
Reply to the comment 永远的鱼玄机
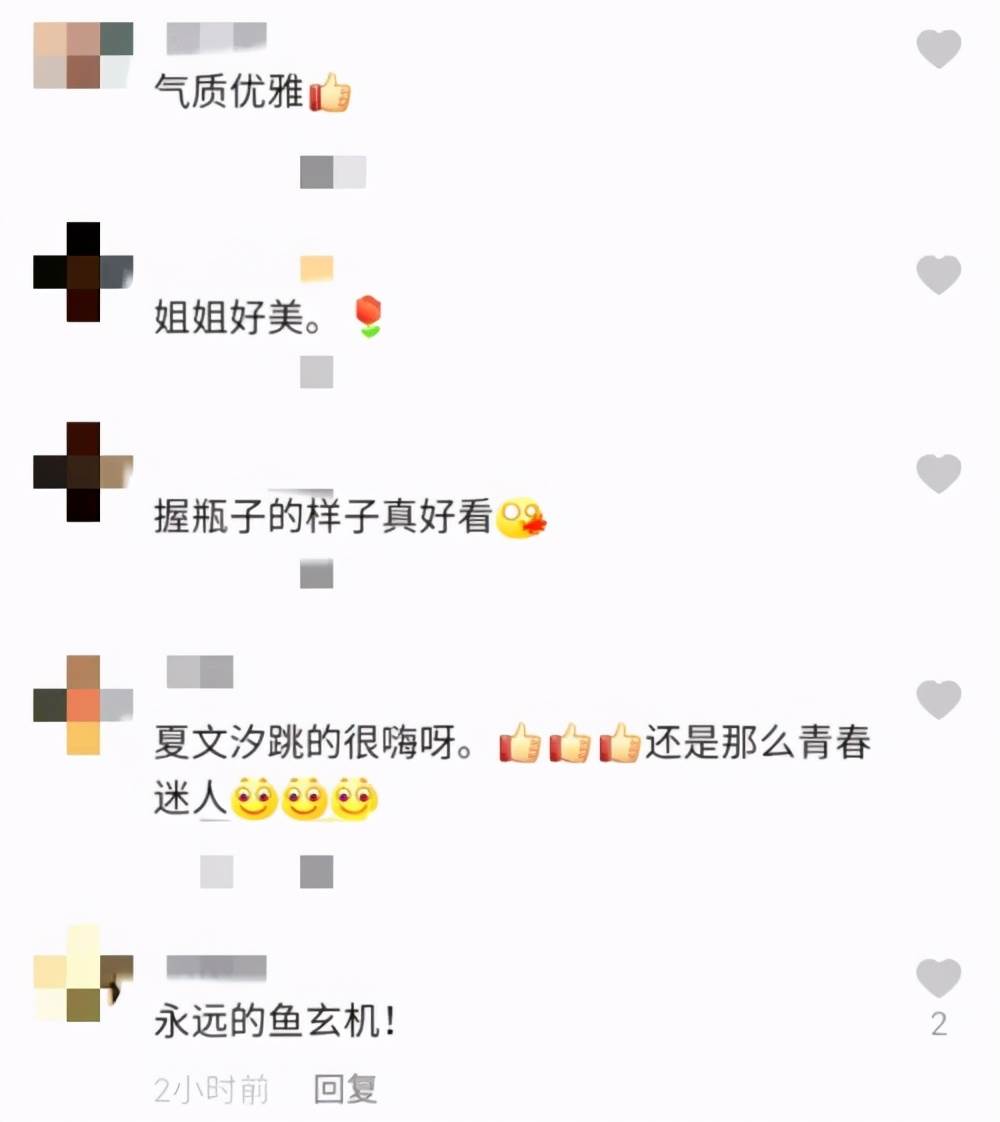tap(345, 1089)
